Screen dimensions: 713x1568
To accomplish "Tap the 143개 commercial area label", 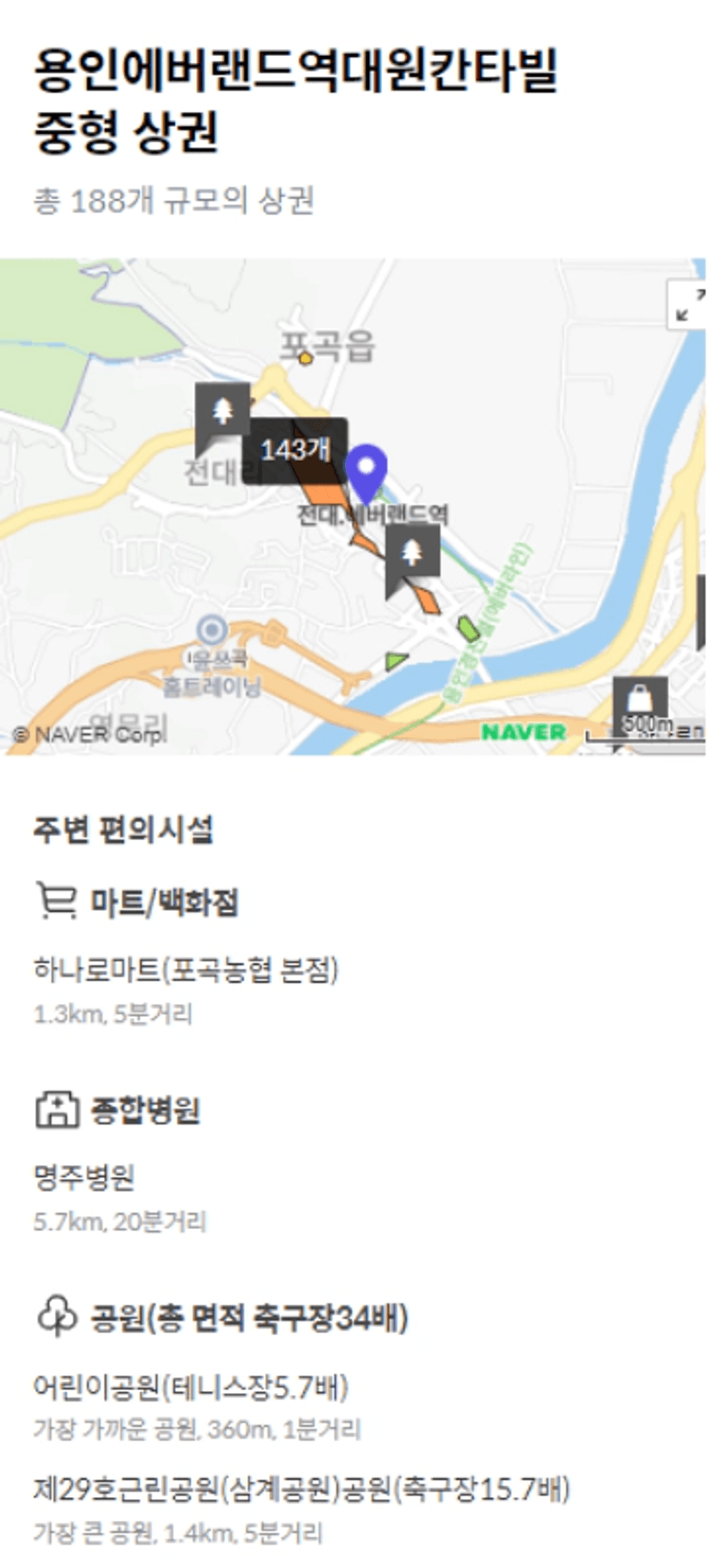I will tap(295, 450).
